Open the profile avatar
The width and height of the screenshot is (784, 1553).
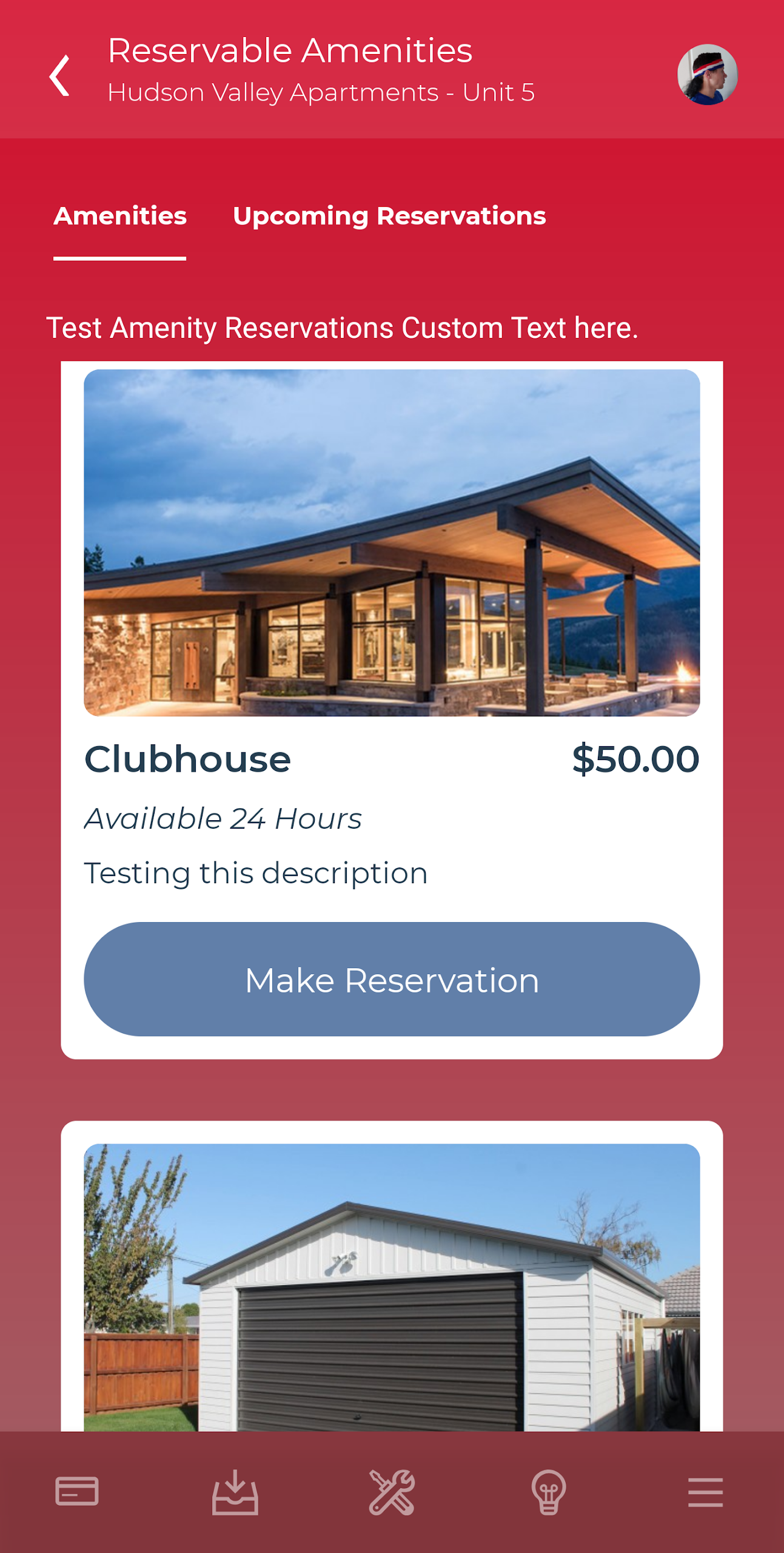(x=706, y=75)
